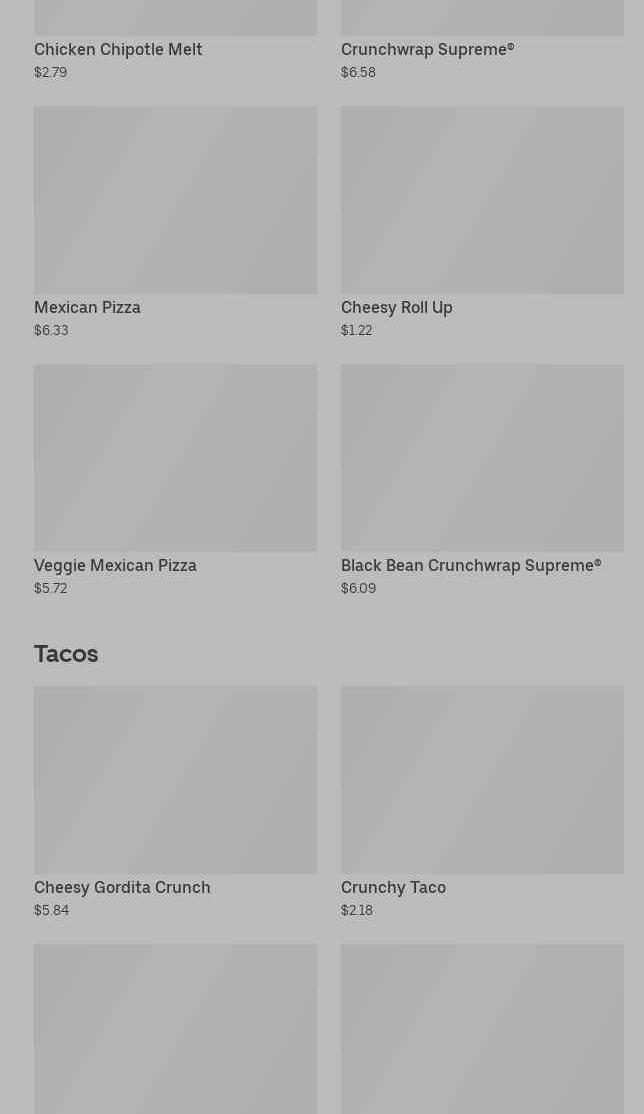This screenshot has width=644, height=1114.
Task: Open the Chicken Chipotle Melt item
Action: 118,49
